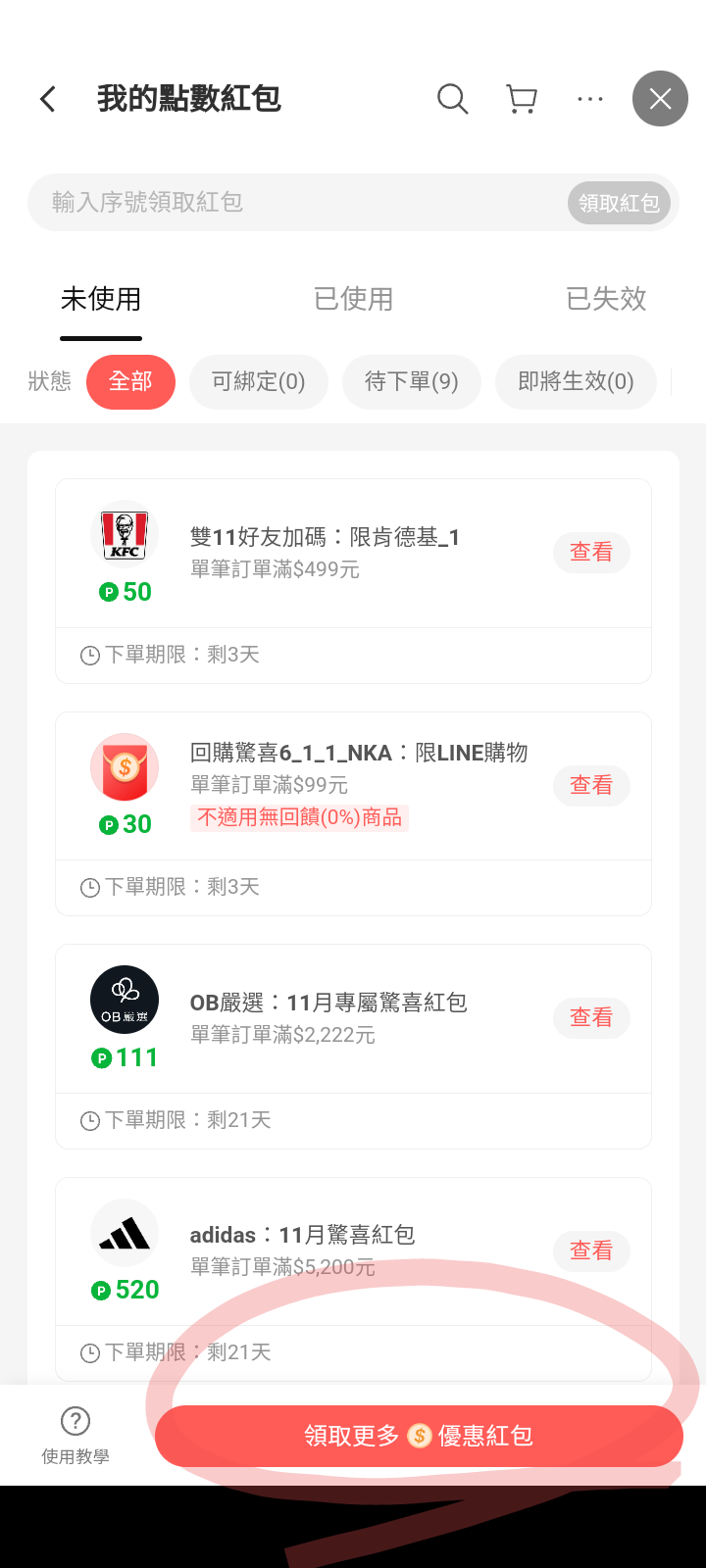This screenshot has width=706, height=1568.
Task: Open 使用教學 help guide
Action: [x=76, y=1435]
